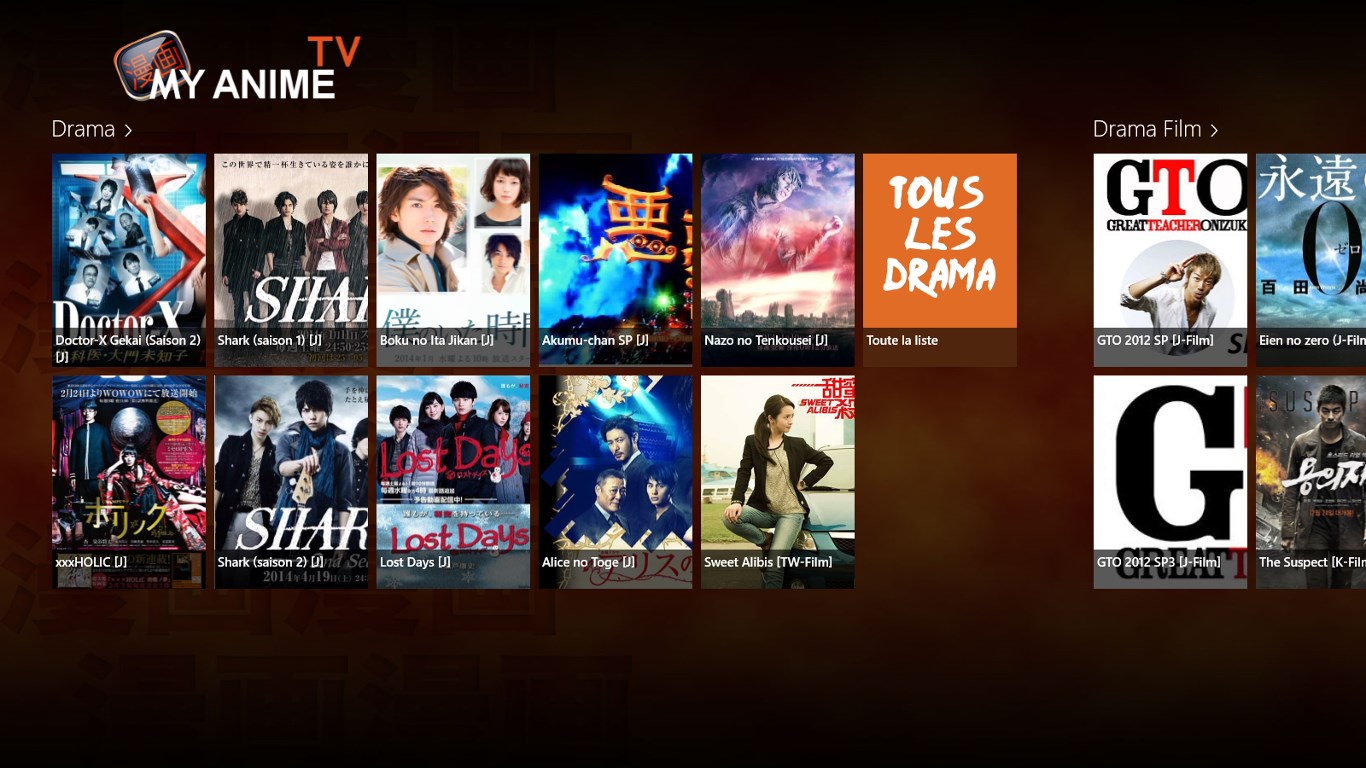The image size is (1366, 768).
Task: Open the Lost Days tile
Action: tap(453, 481)
